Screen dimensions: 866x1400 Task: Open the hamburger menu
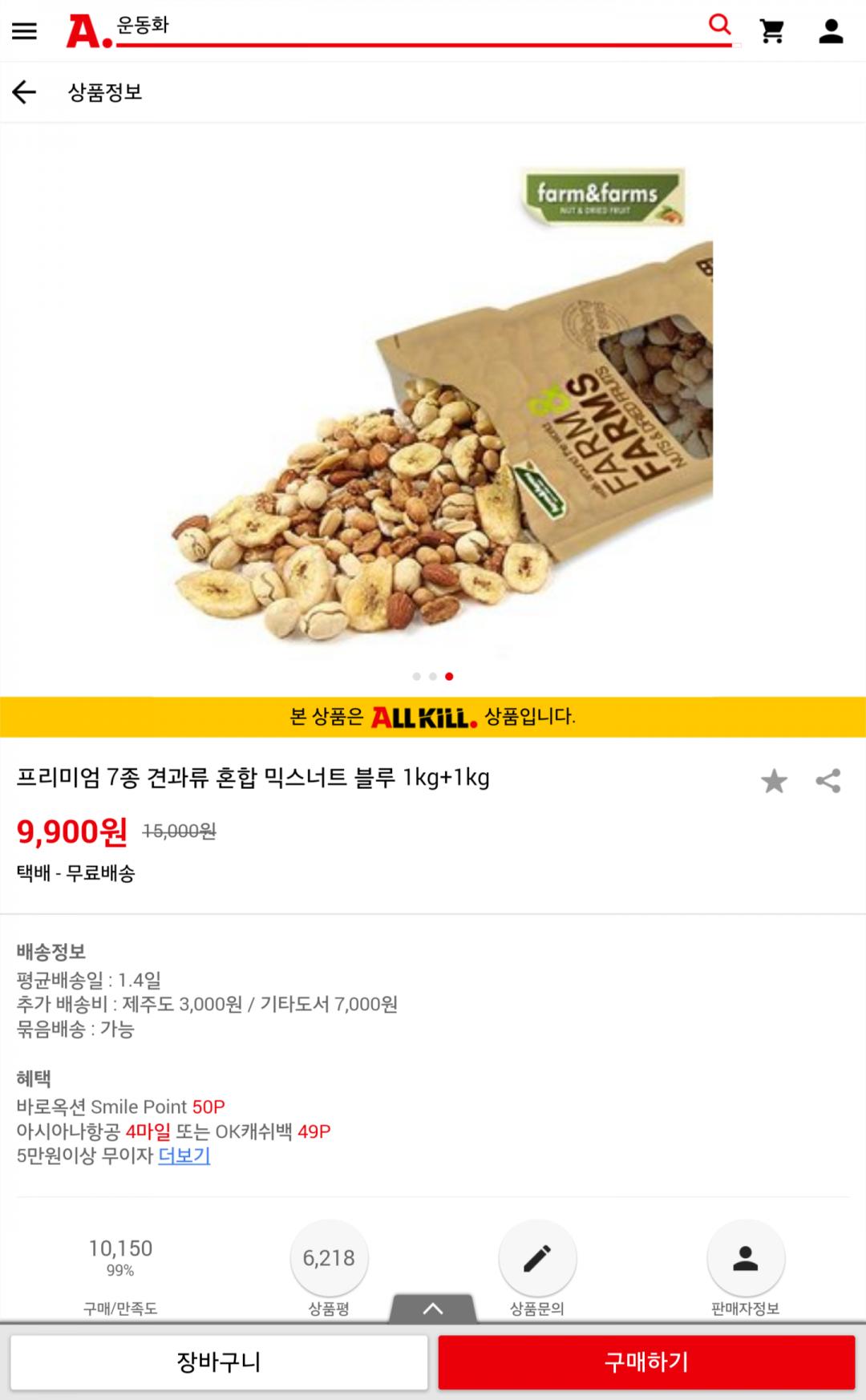(24, 31)
